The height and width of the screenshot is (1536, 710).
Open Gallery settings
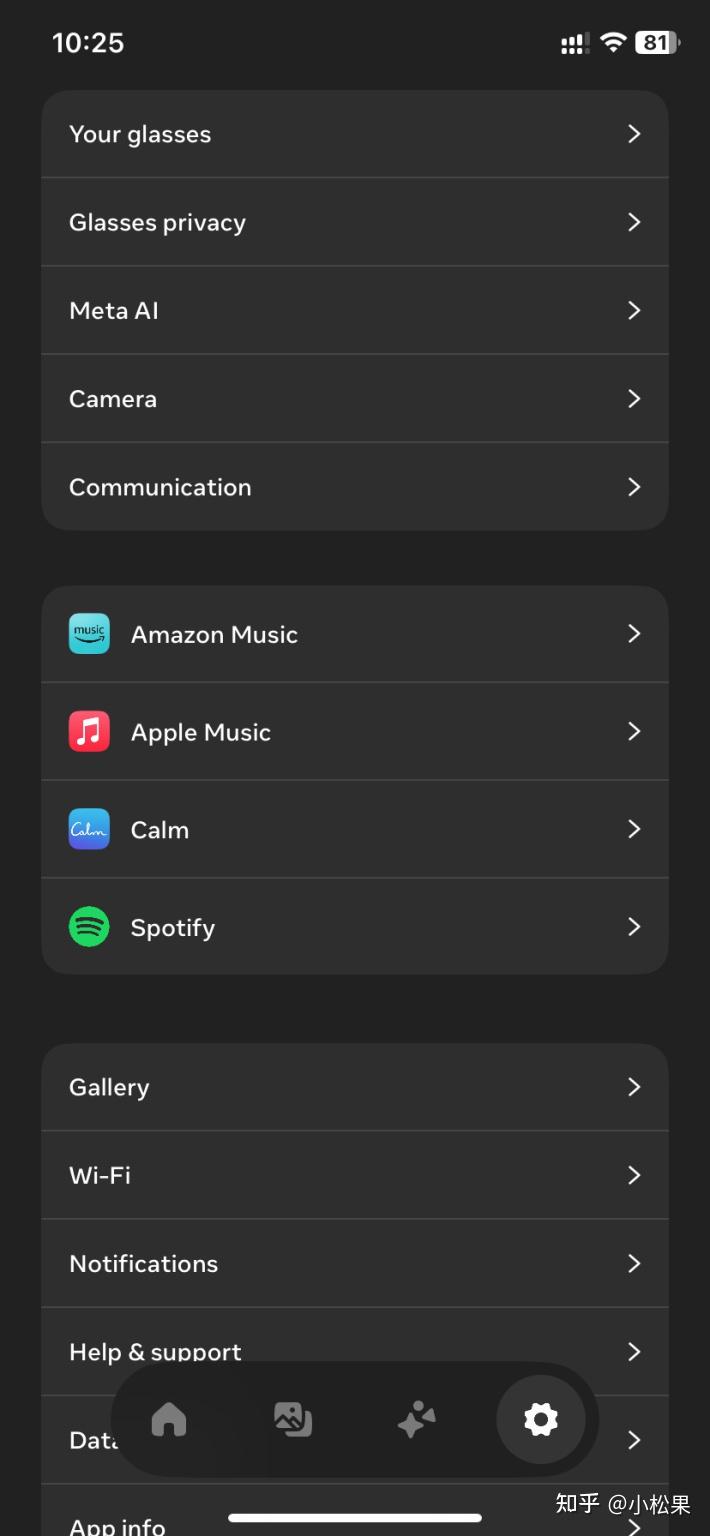(x=354, y=1087)
